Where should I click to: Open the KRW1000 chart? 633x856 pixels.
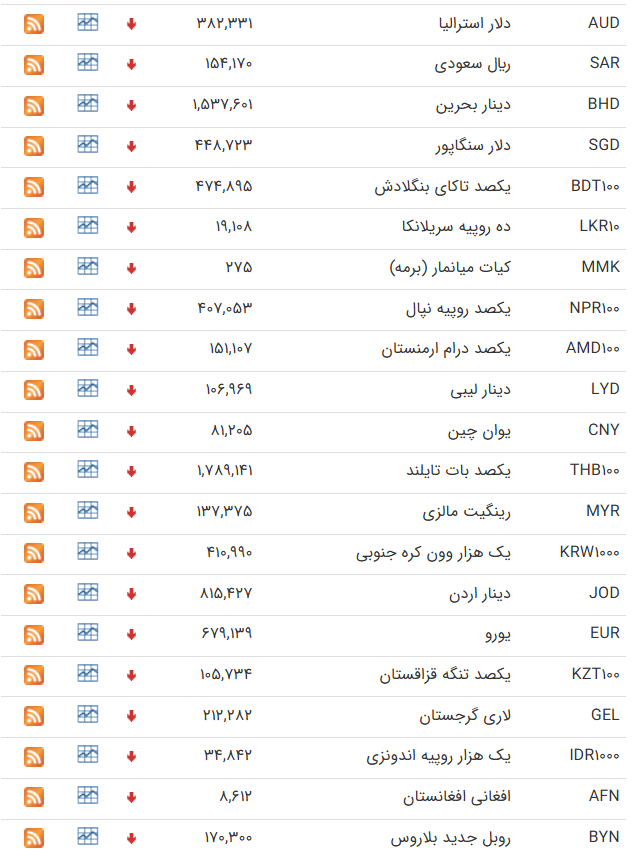click(x=88, y=552)
